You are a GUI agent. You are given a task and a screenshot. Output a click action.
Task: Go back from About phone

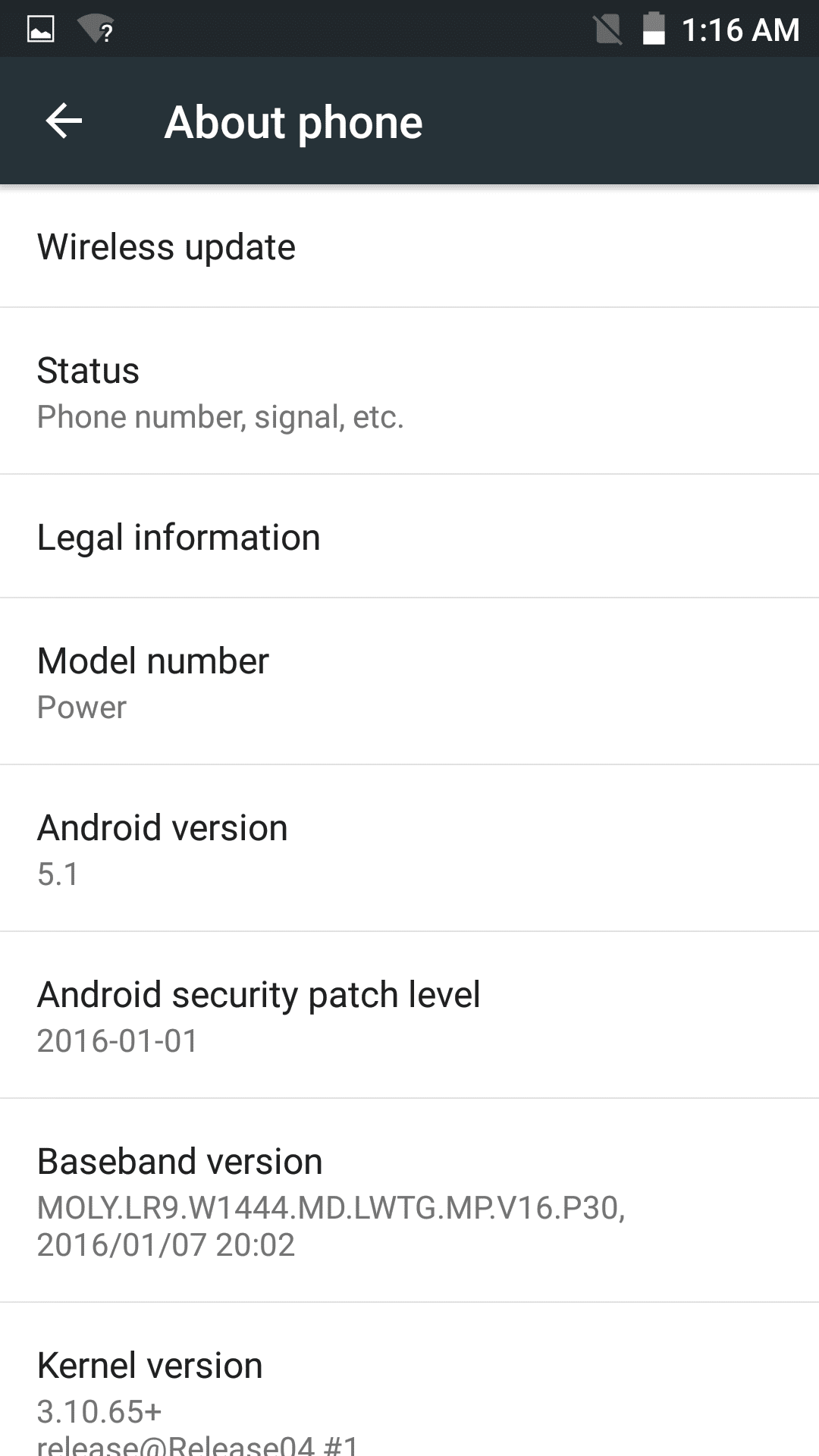(64, 121)
